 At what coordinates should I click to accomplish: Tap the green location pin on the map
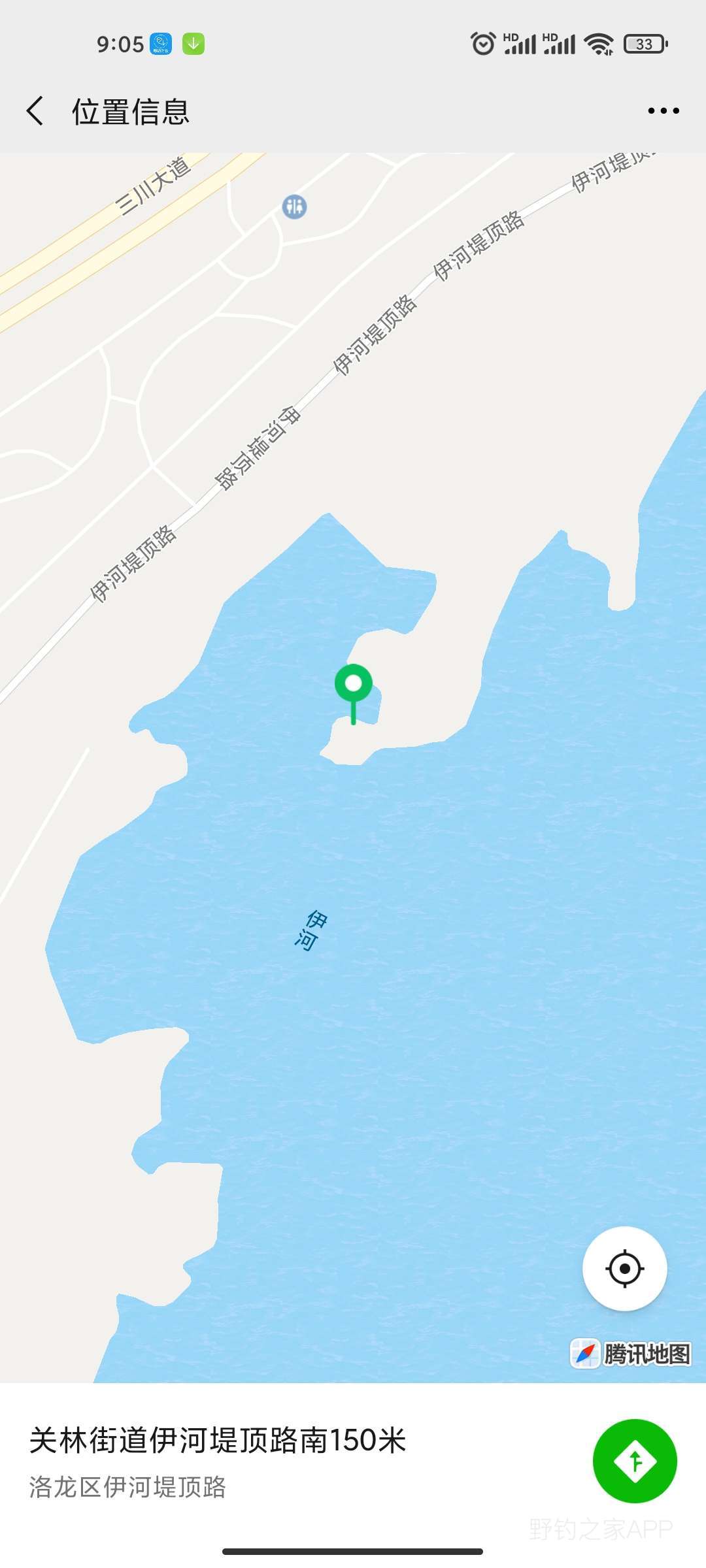coord(354,685)
